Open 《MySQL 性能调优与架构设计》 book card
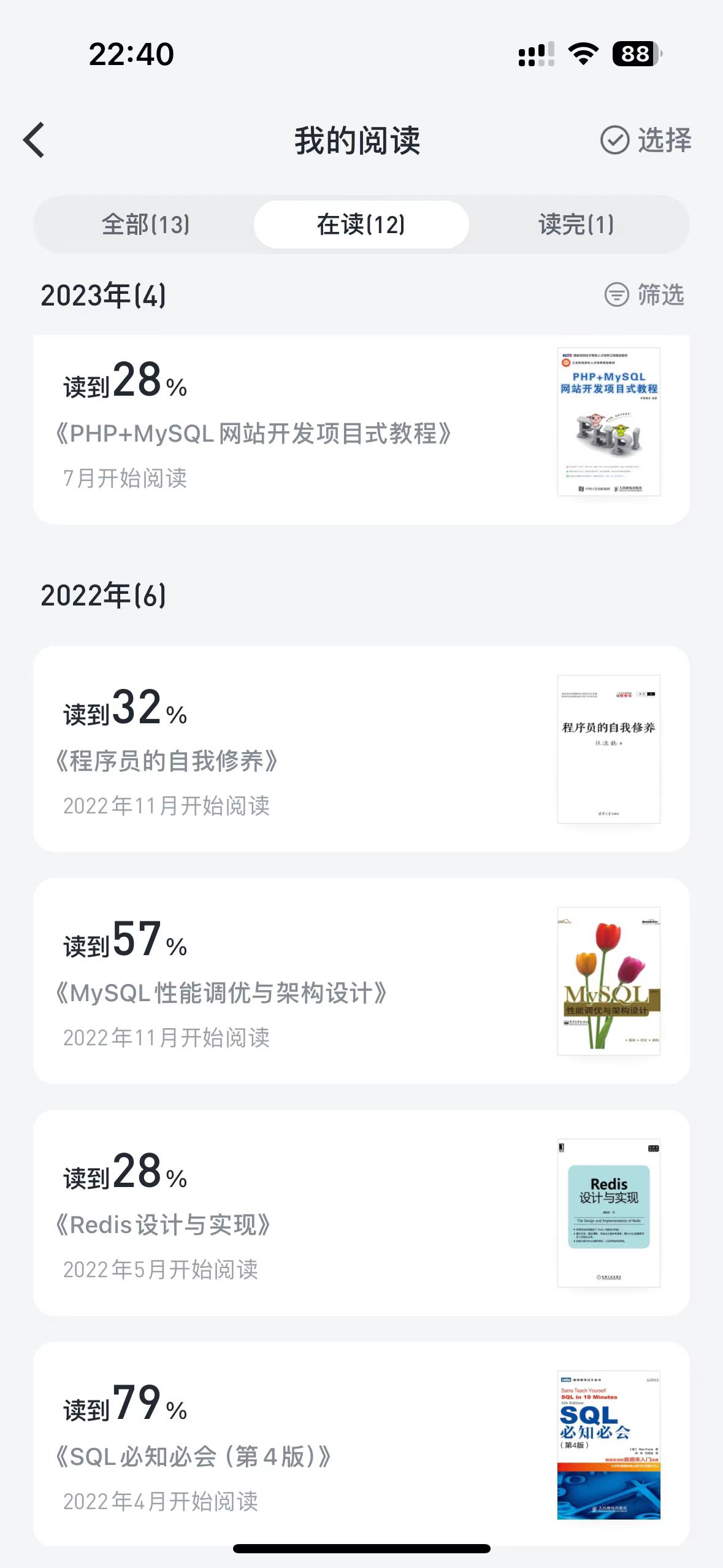The image size is (723, 1568). coord(361,980)
